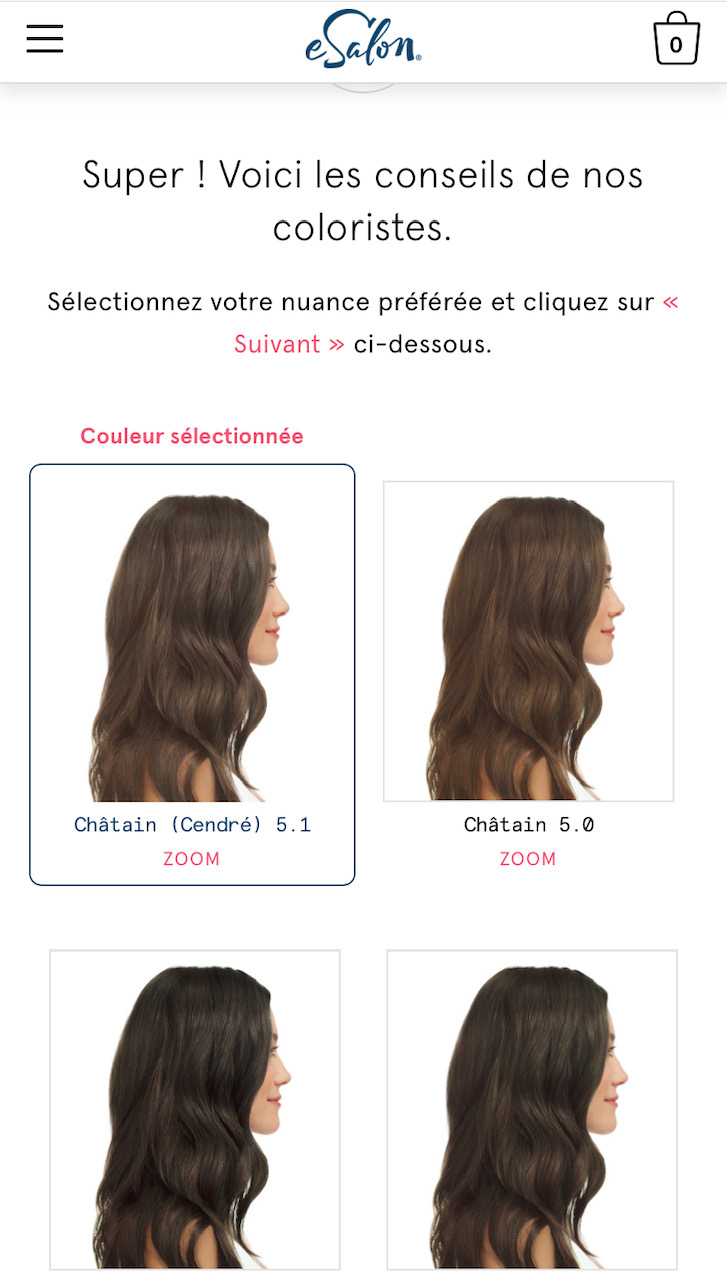727x1280 pixels.
Task: Zoom on Châtain (Cendré) 5.1
Action: [x=192, y=859]
